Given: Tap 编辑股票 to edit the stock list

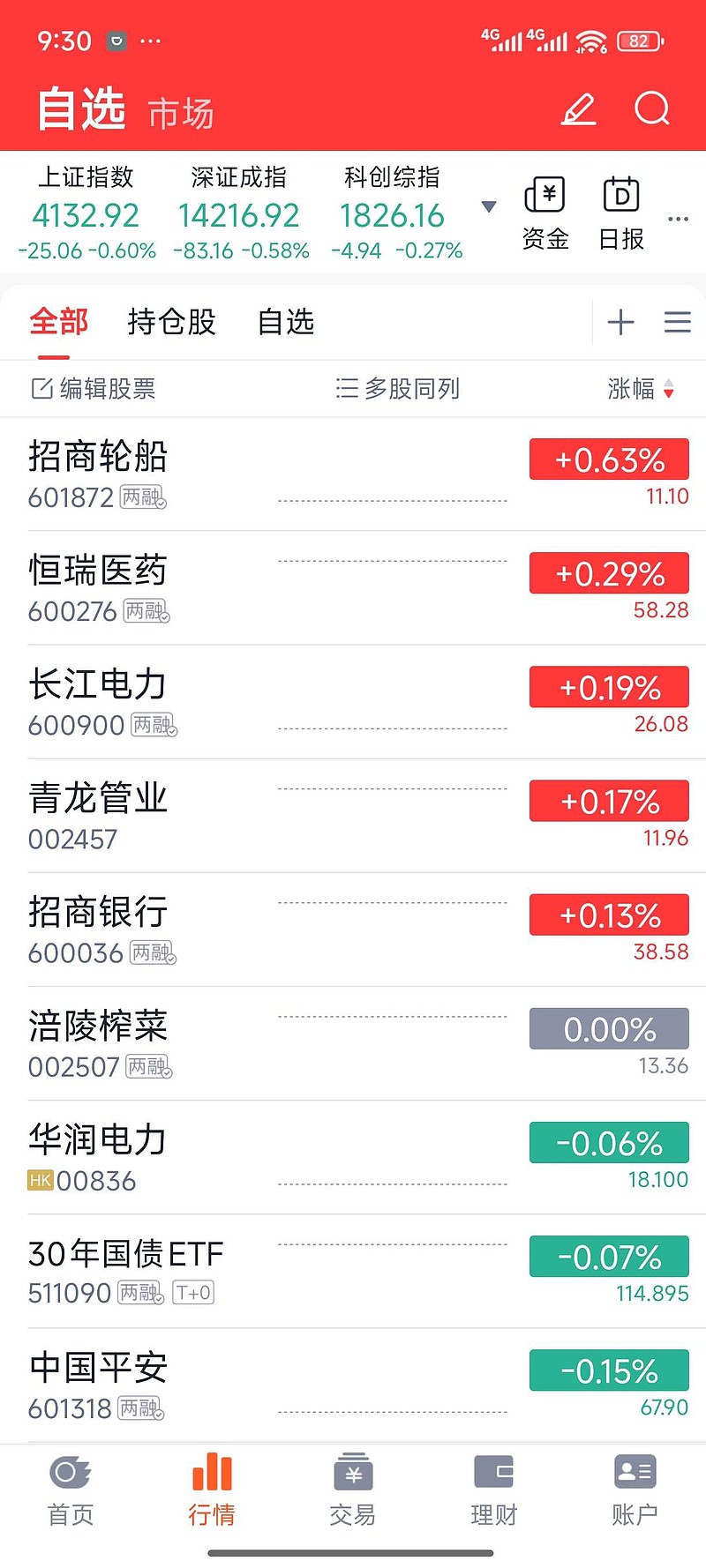Looking at the screenshot, I should pos(94,389).
